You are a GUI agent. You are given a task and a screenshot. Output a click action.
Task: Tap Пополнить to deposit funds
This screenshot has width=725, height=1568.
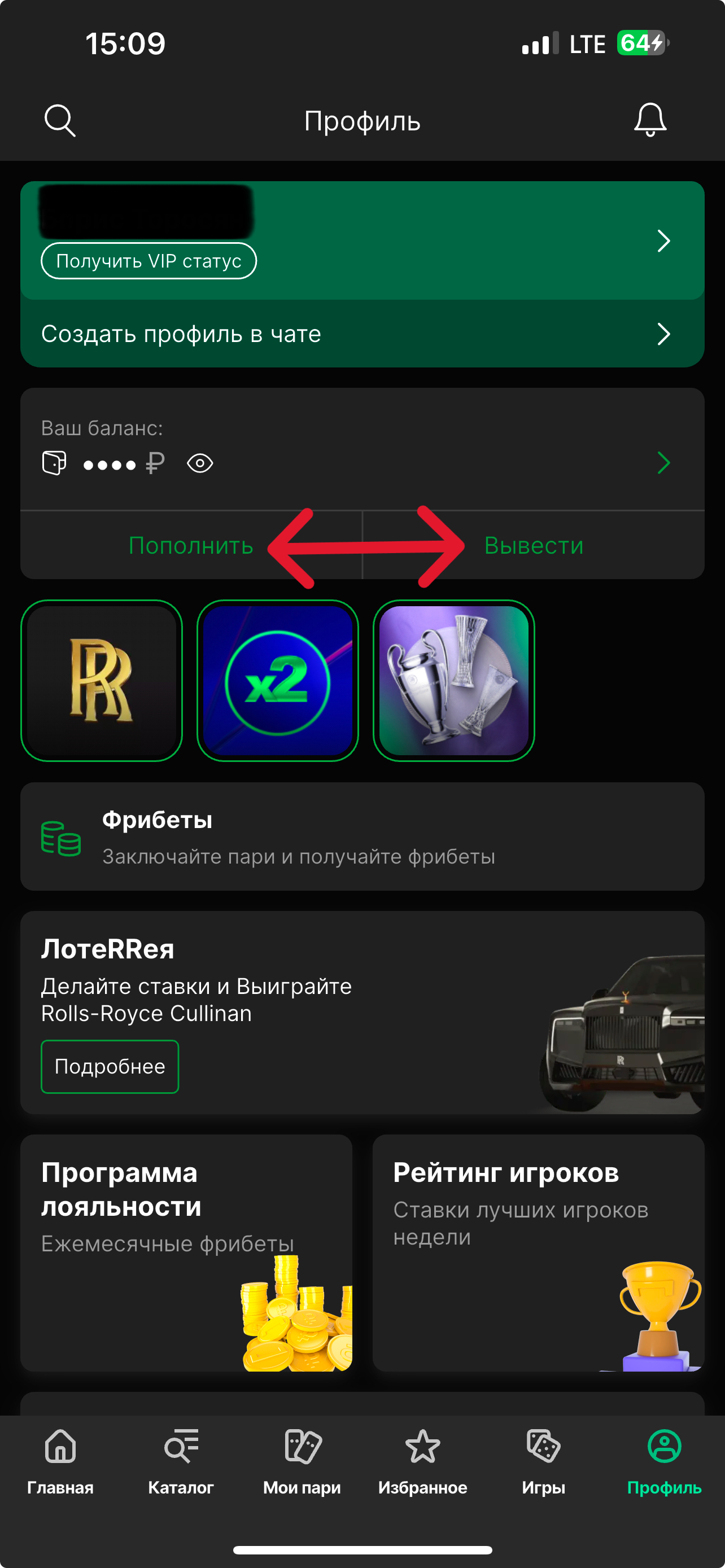(x=190, y=545)
